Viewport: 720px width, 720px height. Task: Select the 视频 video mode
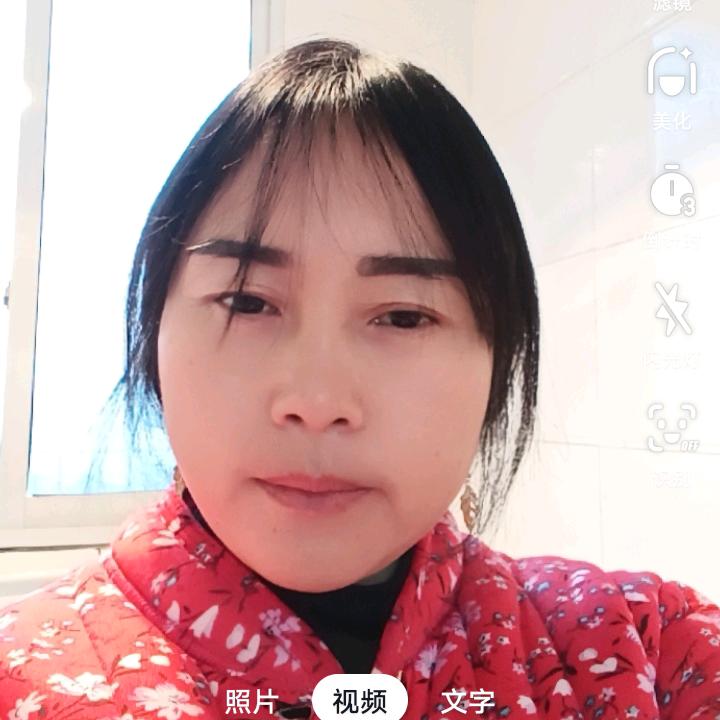[360, 700]
